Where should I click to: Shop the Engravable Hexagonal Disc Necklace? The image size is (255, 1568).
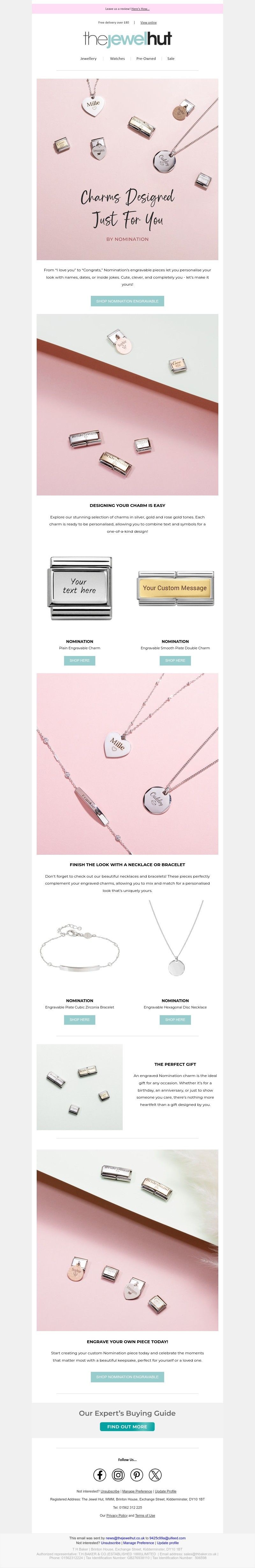click(175, 1020)
